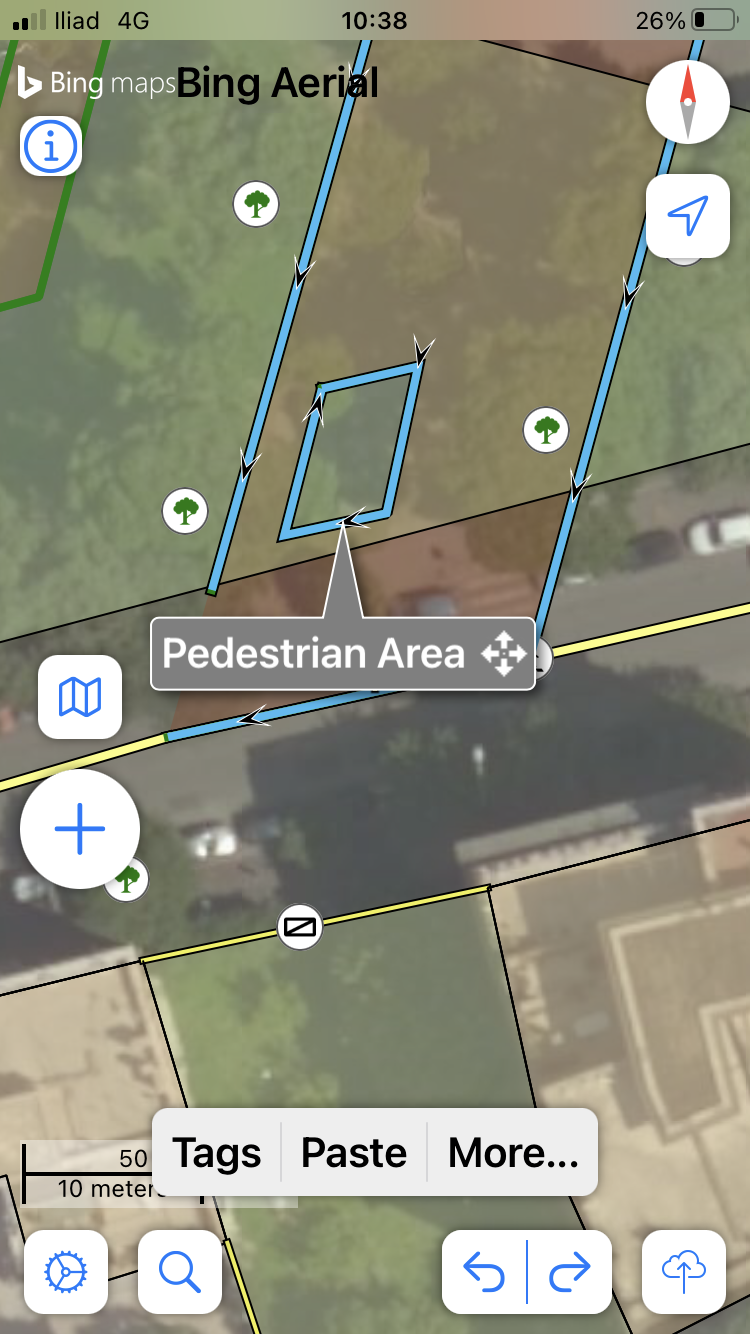
Task: Add a new node with plus button
Action: click(x=80, y=829)
